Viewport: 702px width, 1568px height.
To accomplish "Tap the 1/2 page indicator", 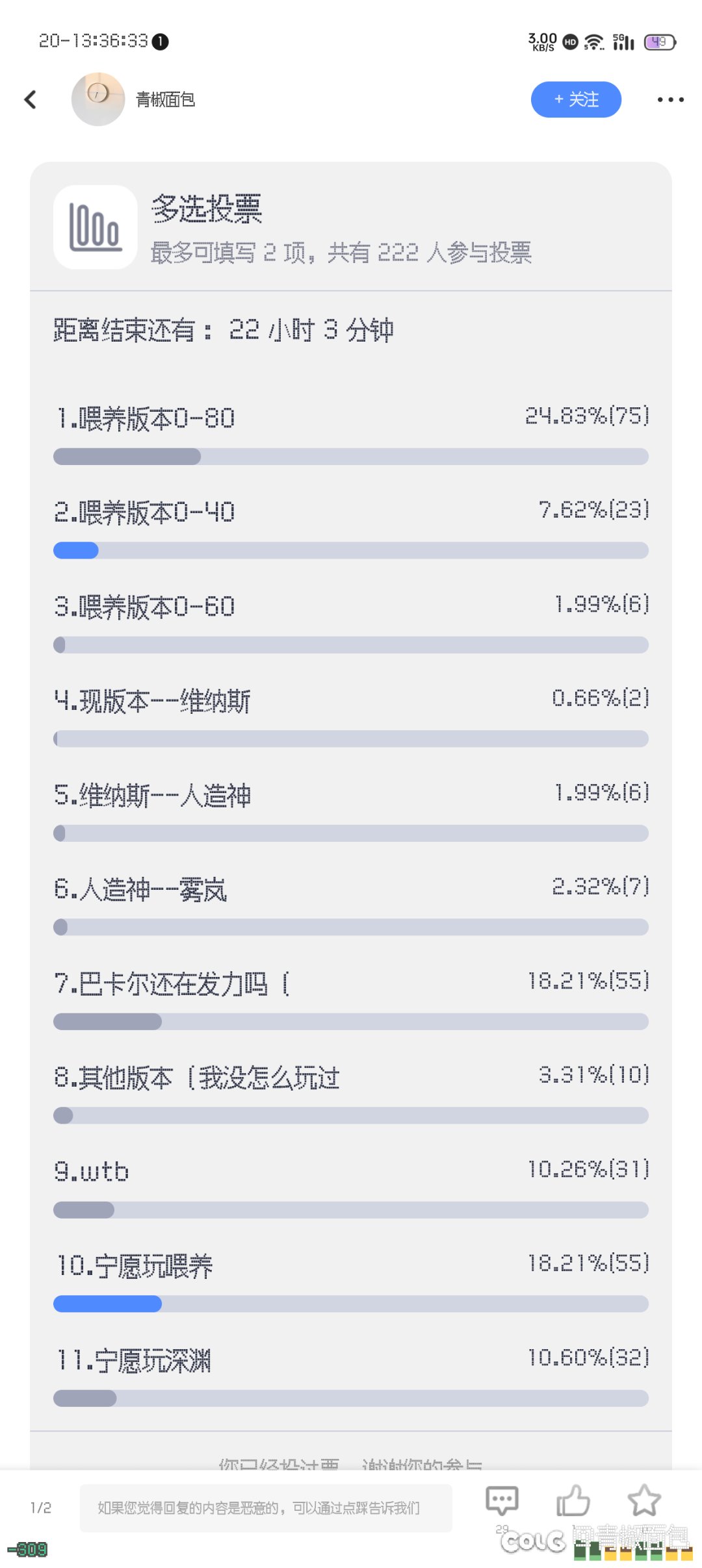I will [x=41, y=1508].
